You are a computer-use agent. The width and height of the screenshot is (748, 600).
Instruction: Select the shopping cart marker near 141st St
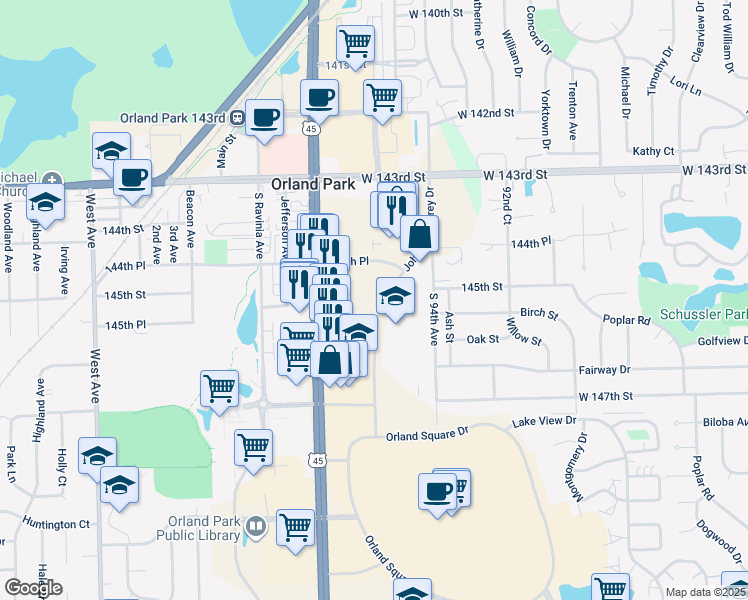tap(355, 43)
